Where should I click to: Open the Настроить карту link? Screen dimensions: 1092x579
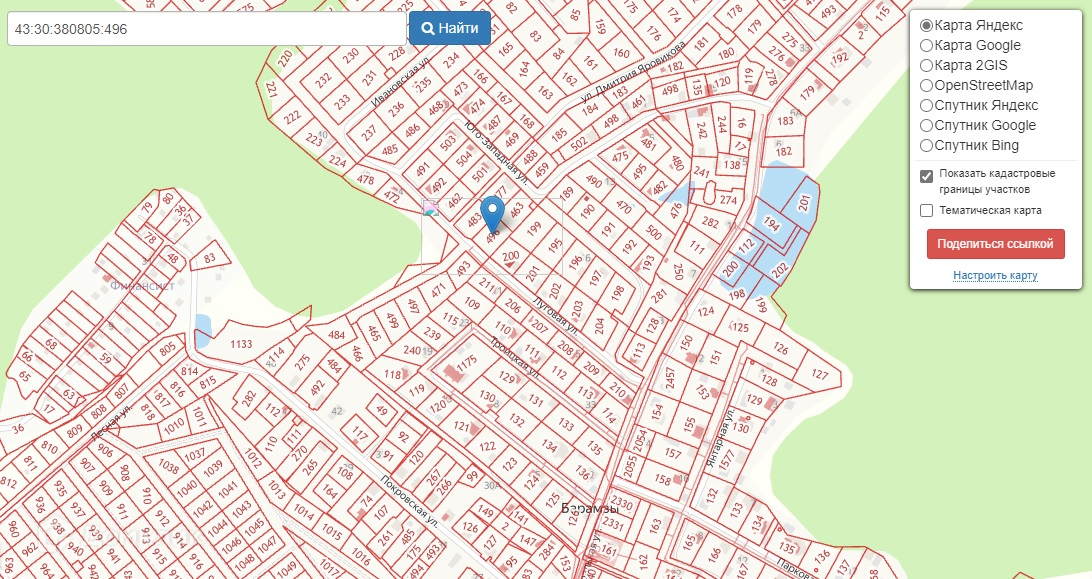tap(995, 275)
